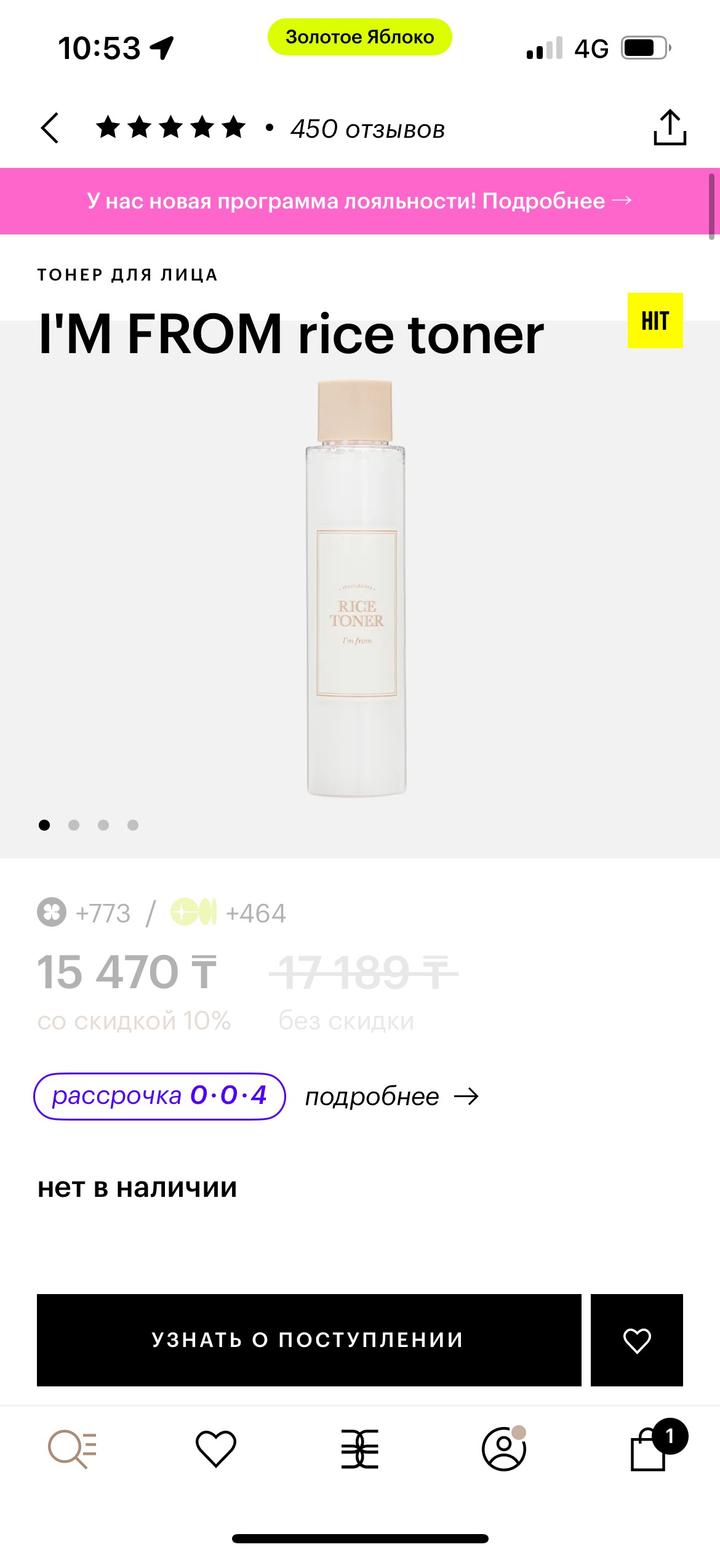720x1558 pixels.
Task: Return to Золотое Яблоко via top pill
Action: click(359, 37)
